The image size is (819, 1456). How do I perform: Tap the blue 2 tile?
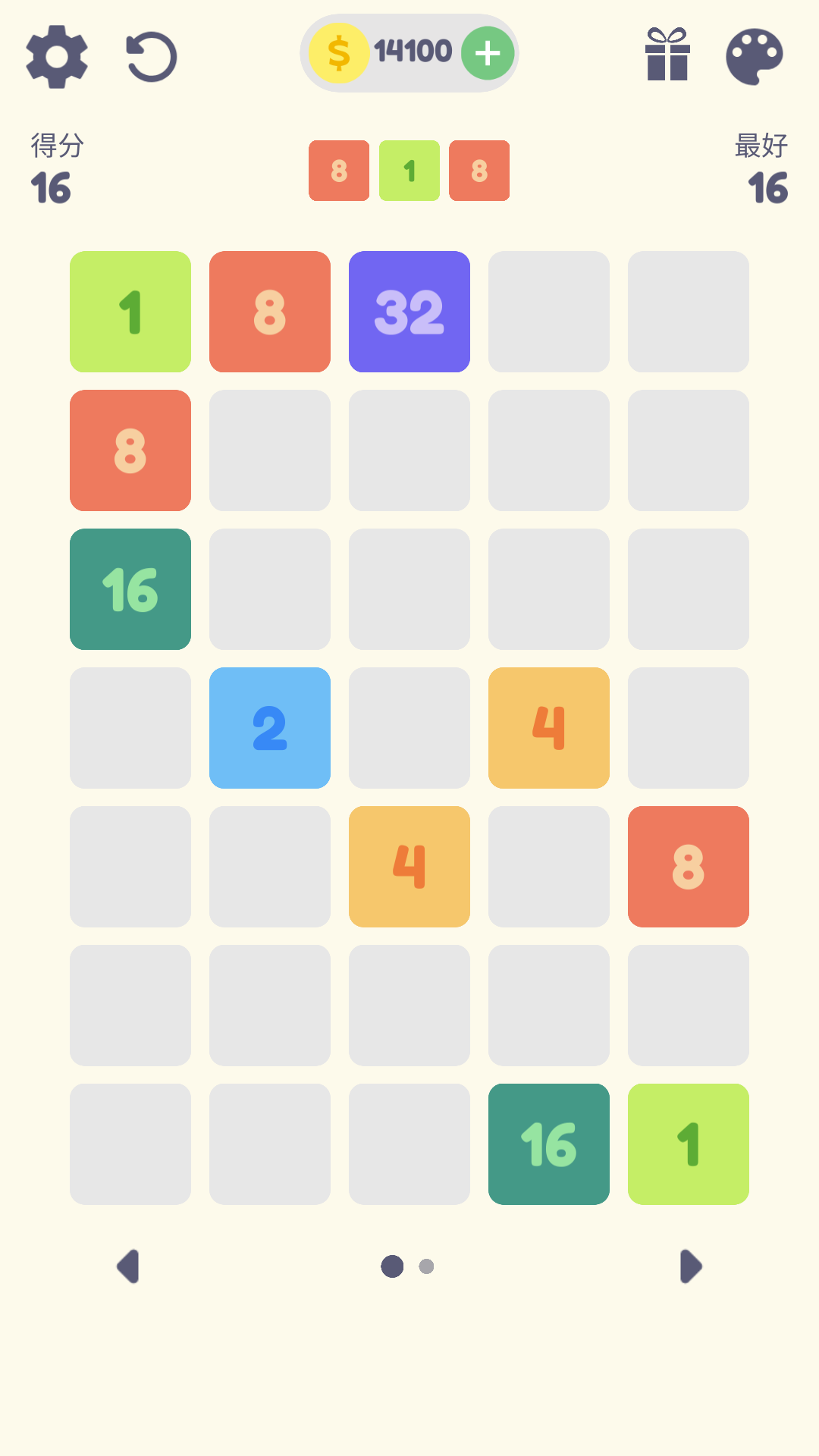click(x=270, y=726)
